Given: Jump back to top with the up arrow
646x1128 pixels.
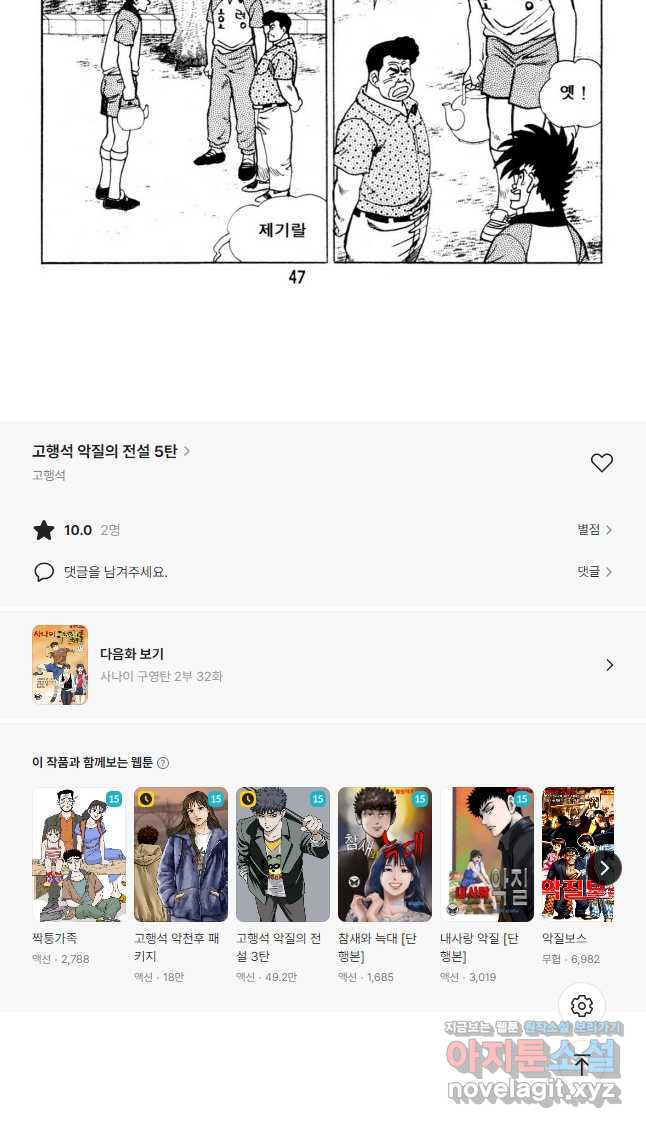Looking at the screenshot, I should [582, 1065].
